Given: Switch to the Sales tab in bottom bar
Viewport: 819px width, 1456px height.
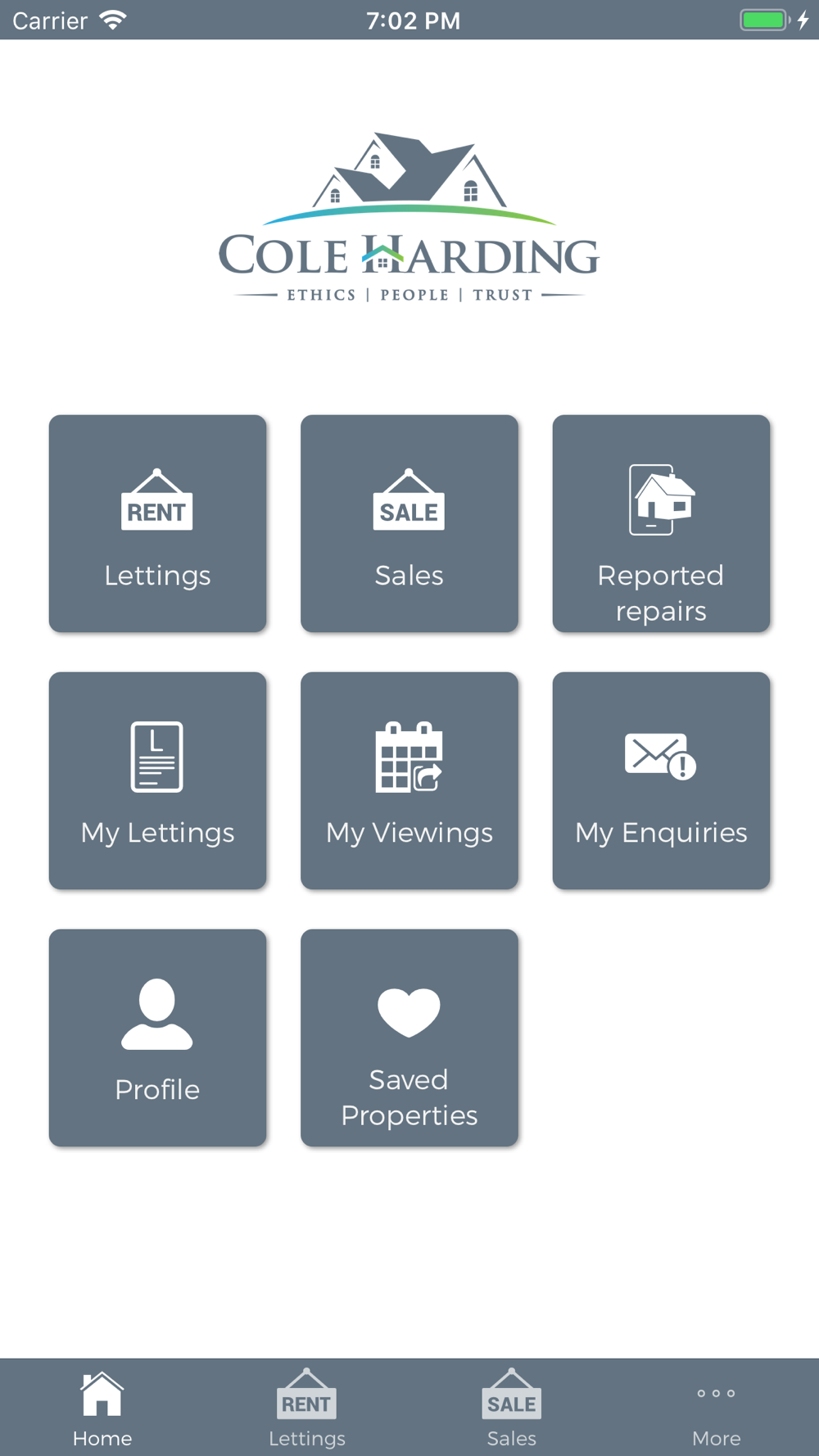Looking at the screenshot, I should tap(512, 1409).
